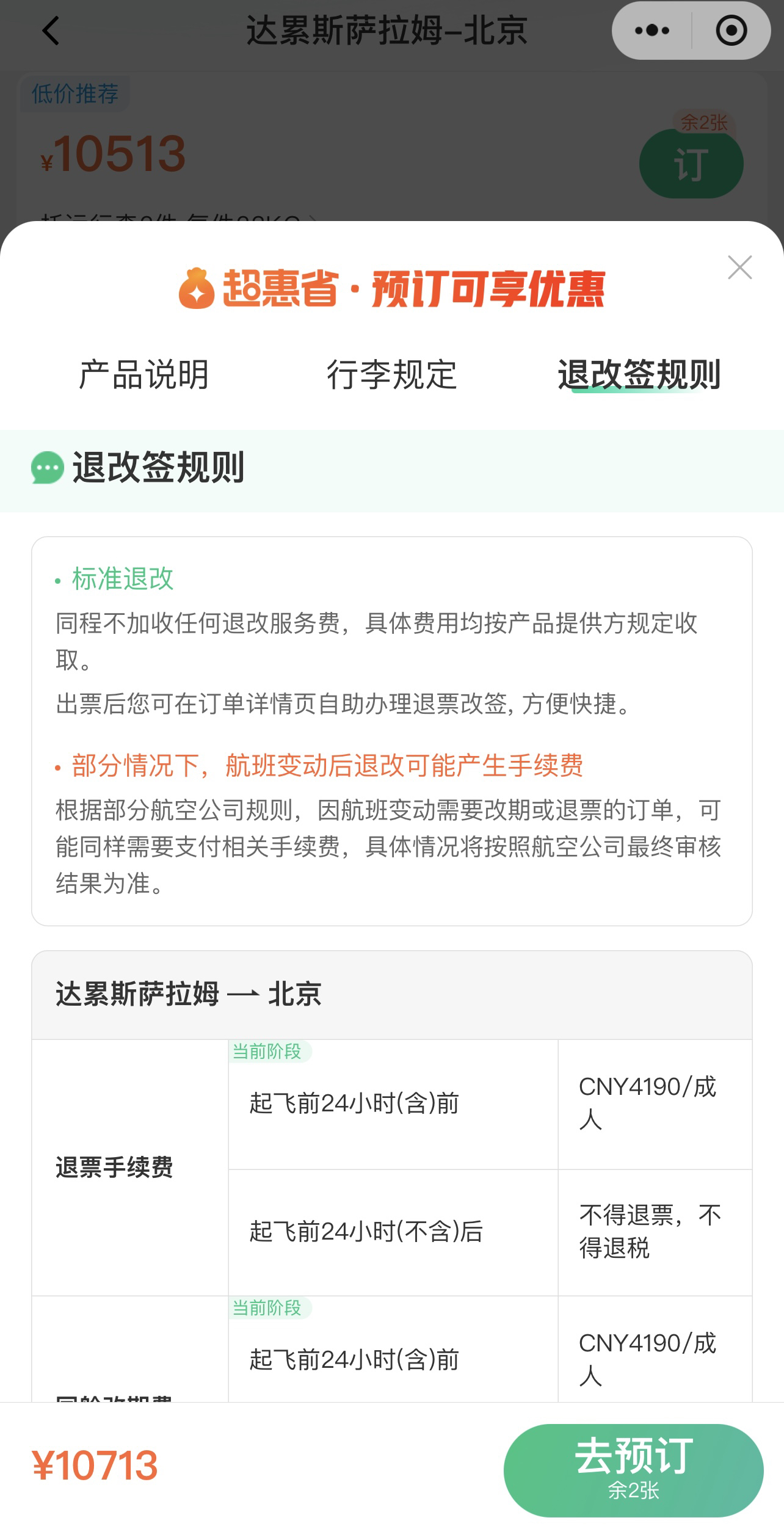Viewport: 784px width, 1526px height.
Task: Tap the mini program circle close button
Action: point(731,31)
